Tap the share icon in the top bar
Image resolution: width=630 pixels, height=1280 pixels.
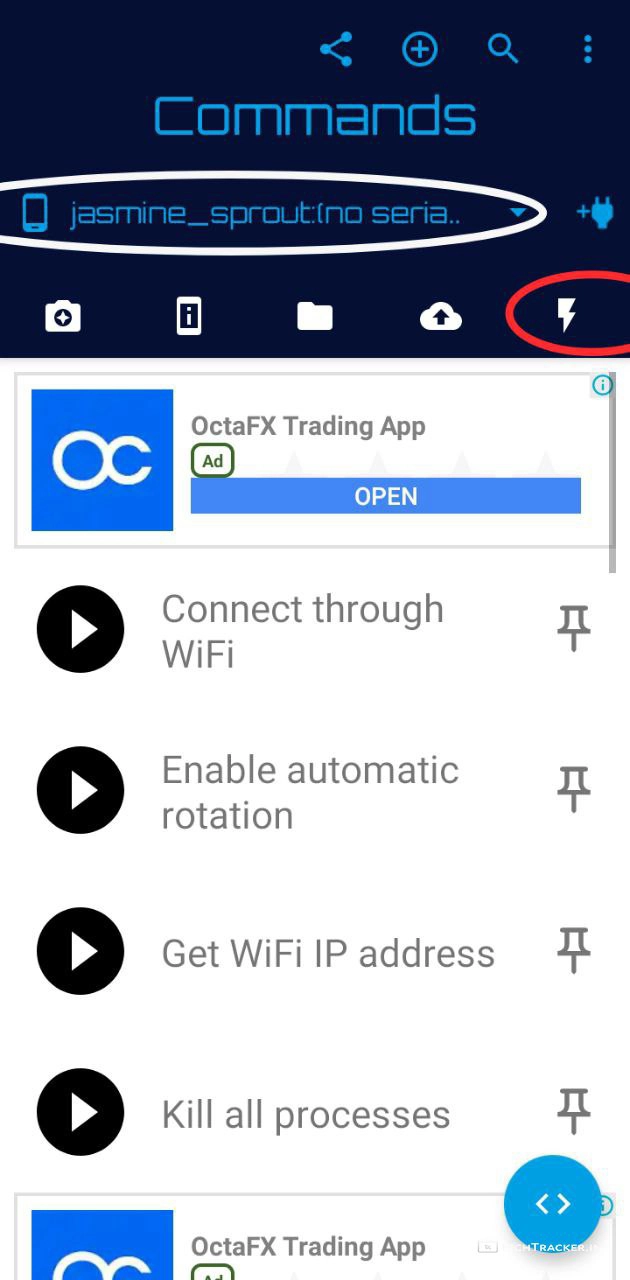pos(336,49)
